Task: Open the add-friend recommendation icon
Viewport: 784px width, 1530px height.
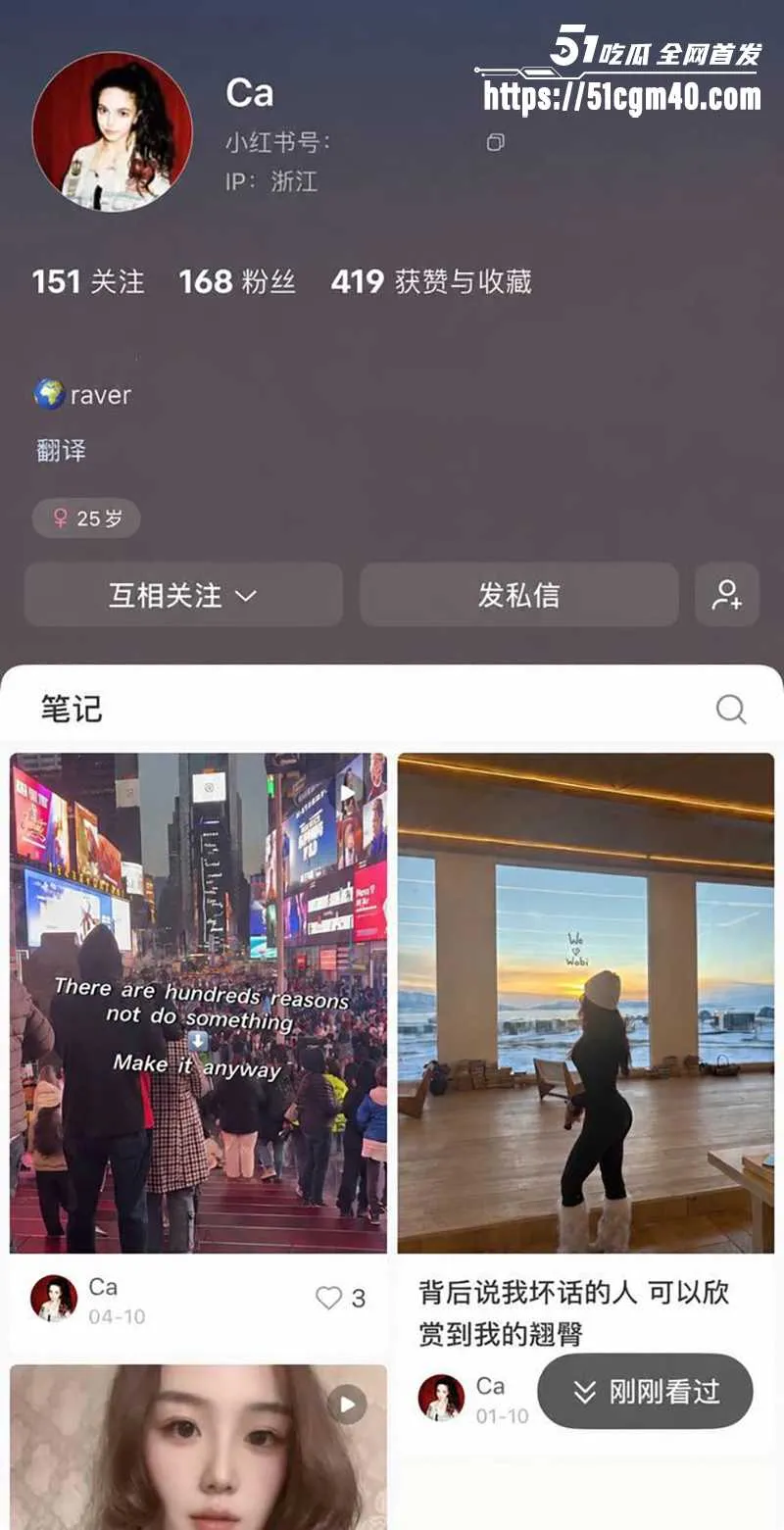Action: (727, 595)
